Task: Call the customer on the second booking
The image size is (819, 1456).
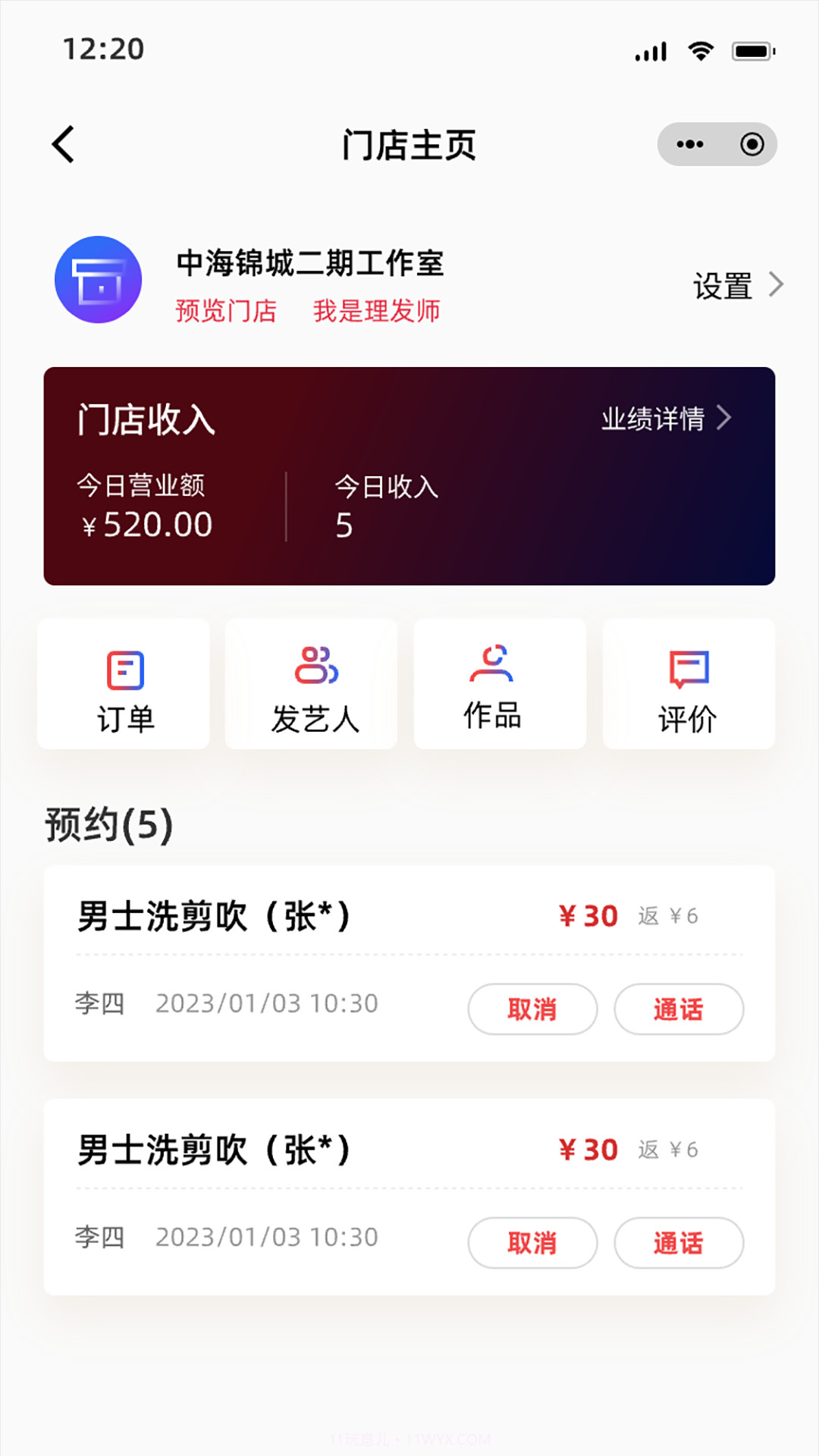Action: pos(679,1243)
